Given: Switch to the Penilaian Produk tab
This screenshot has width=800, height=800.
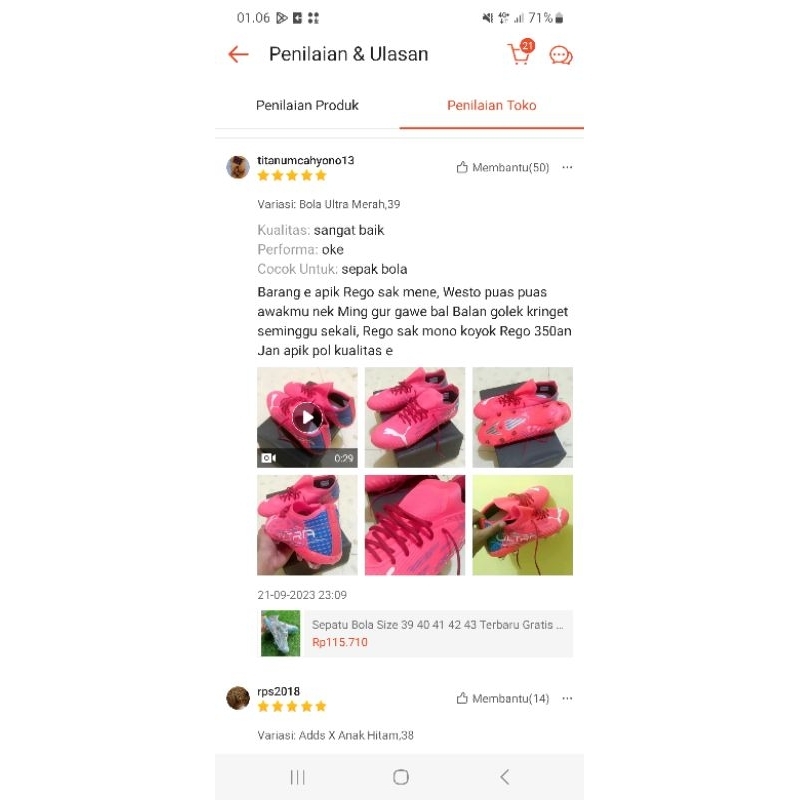Looking at the screenshot, I should 307,105.
